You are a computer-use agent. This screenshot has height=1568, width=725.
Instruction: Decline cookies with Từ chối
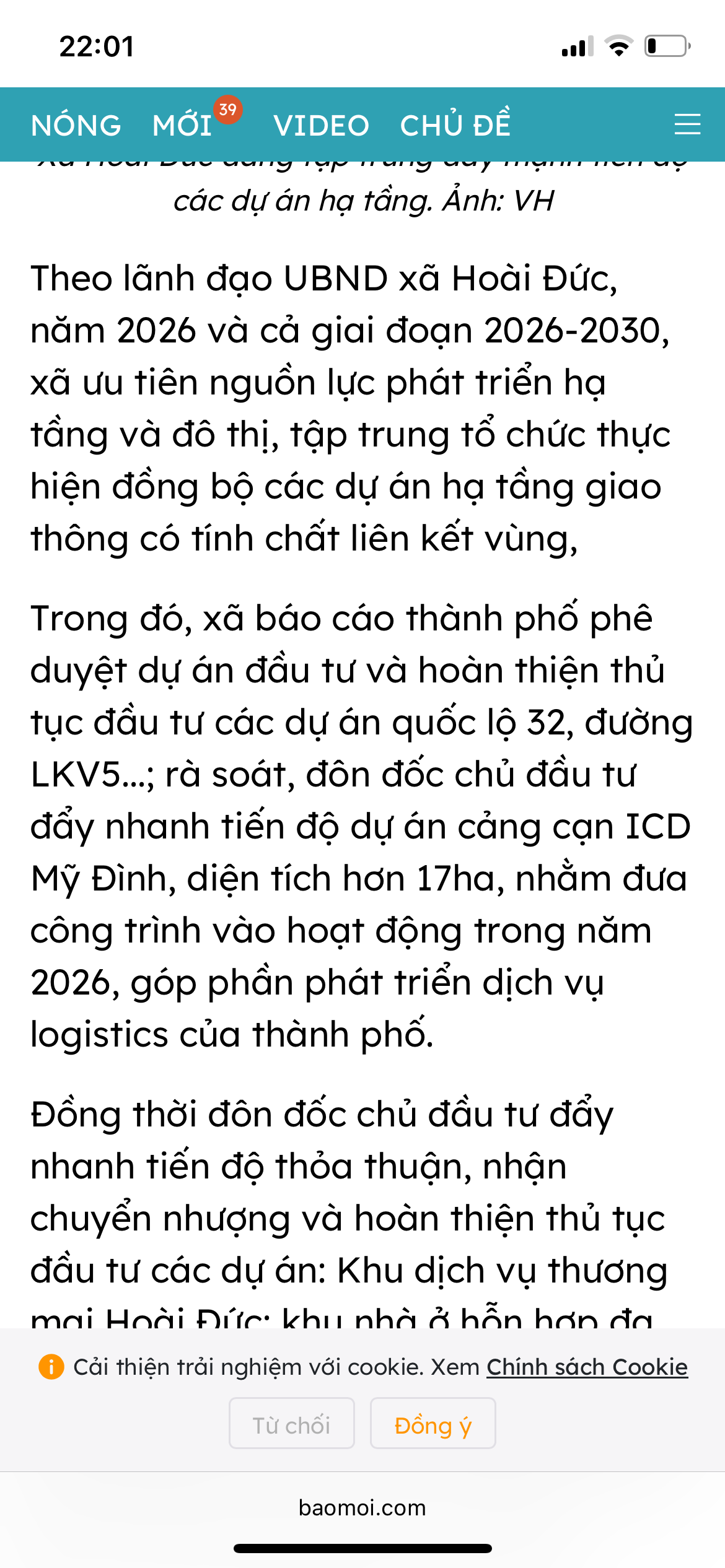click(x=291, y=1424)
